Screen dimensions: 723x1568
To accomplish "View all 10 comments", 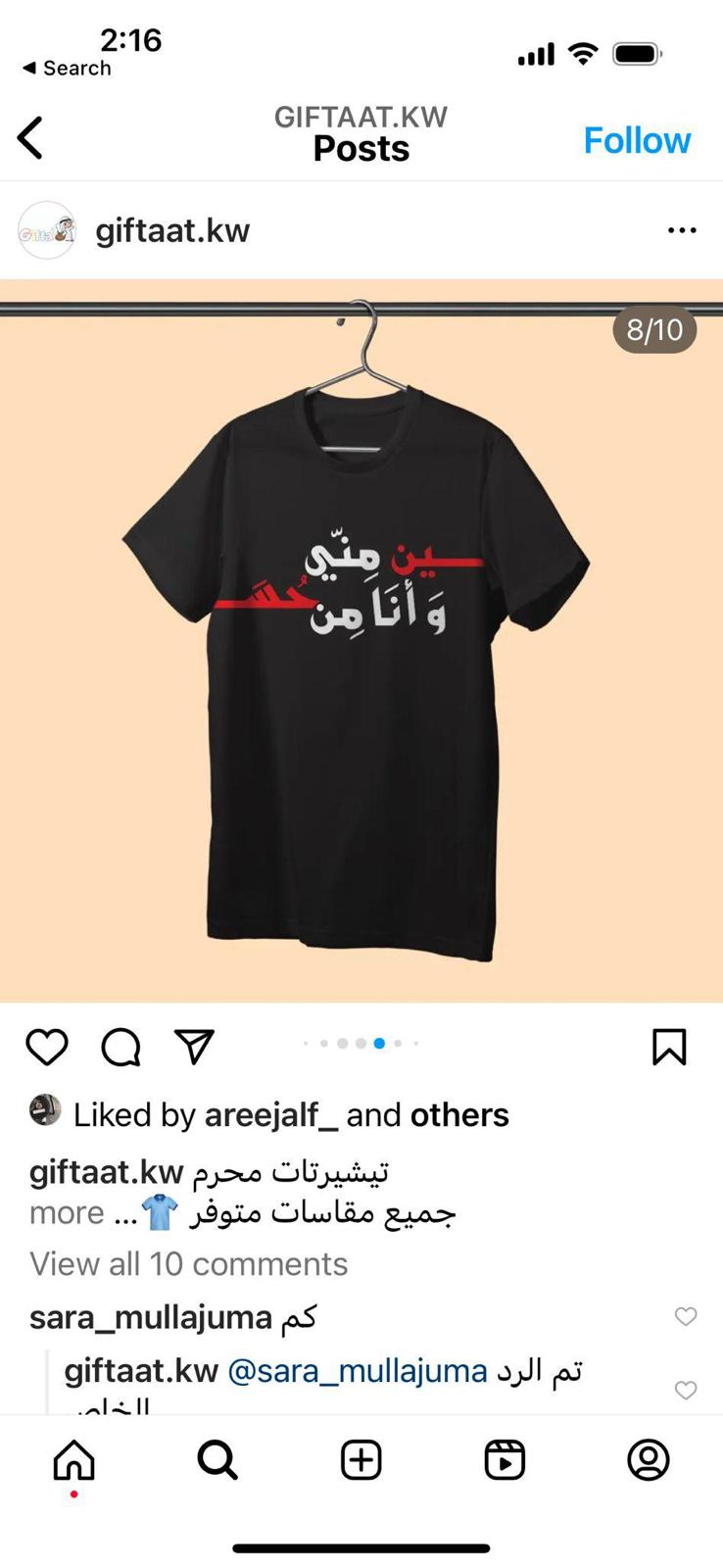I will (188, 1264).
